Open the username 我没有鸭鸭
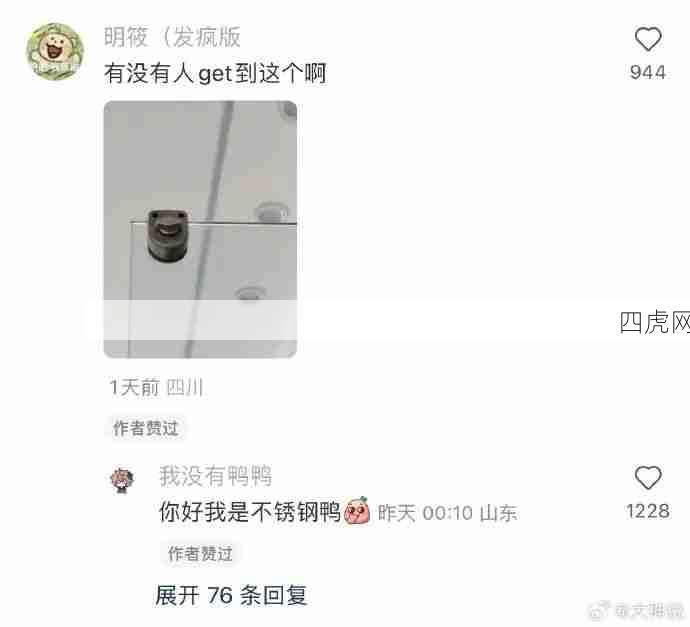 tap(215, 475)
